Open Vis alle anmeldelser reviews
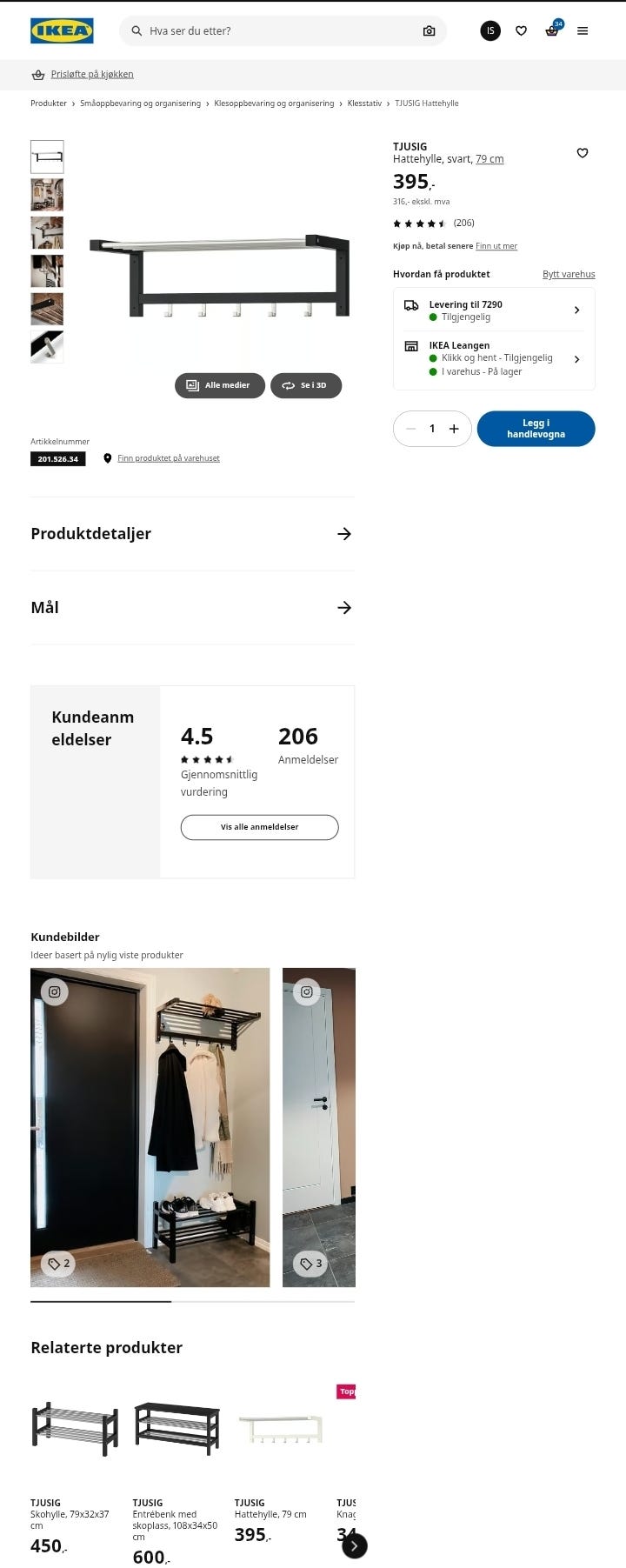 click(x=259, y=827)
